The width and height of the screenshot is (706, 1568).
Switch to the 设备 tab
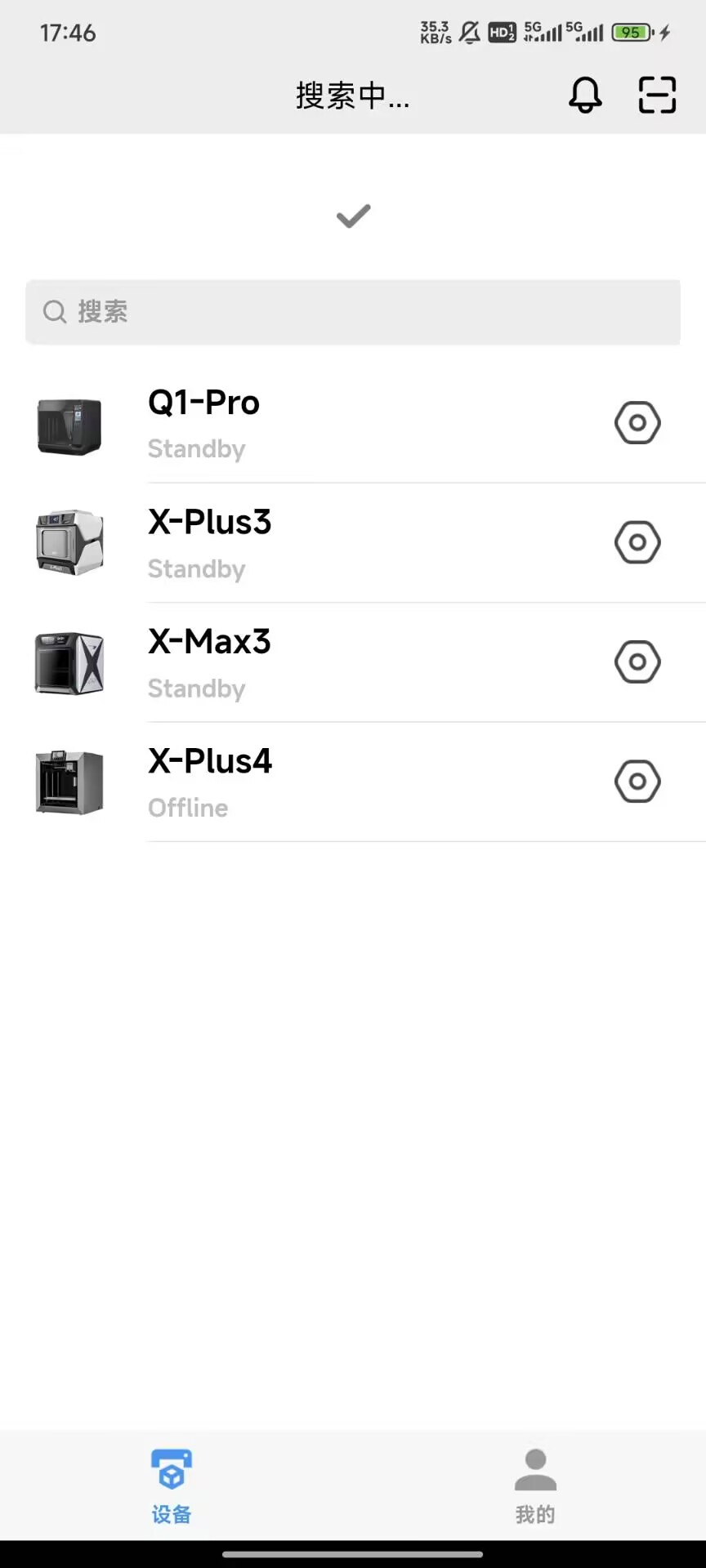172,1486
